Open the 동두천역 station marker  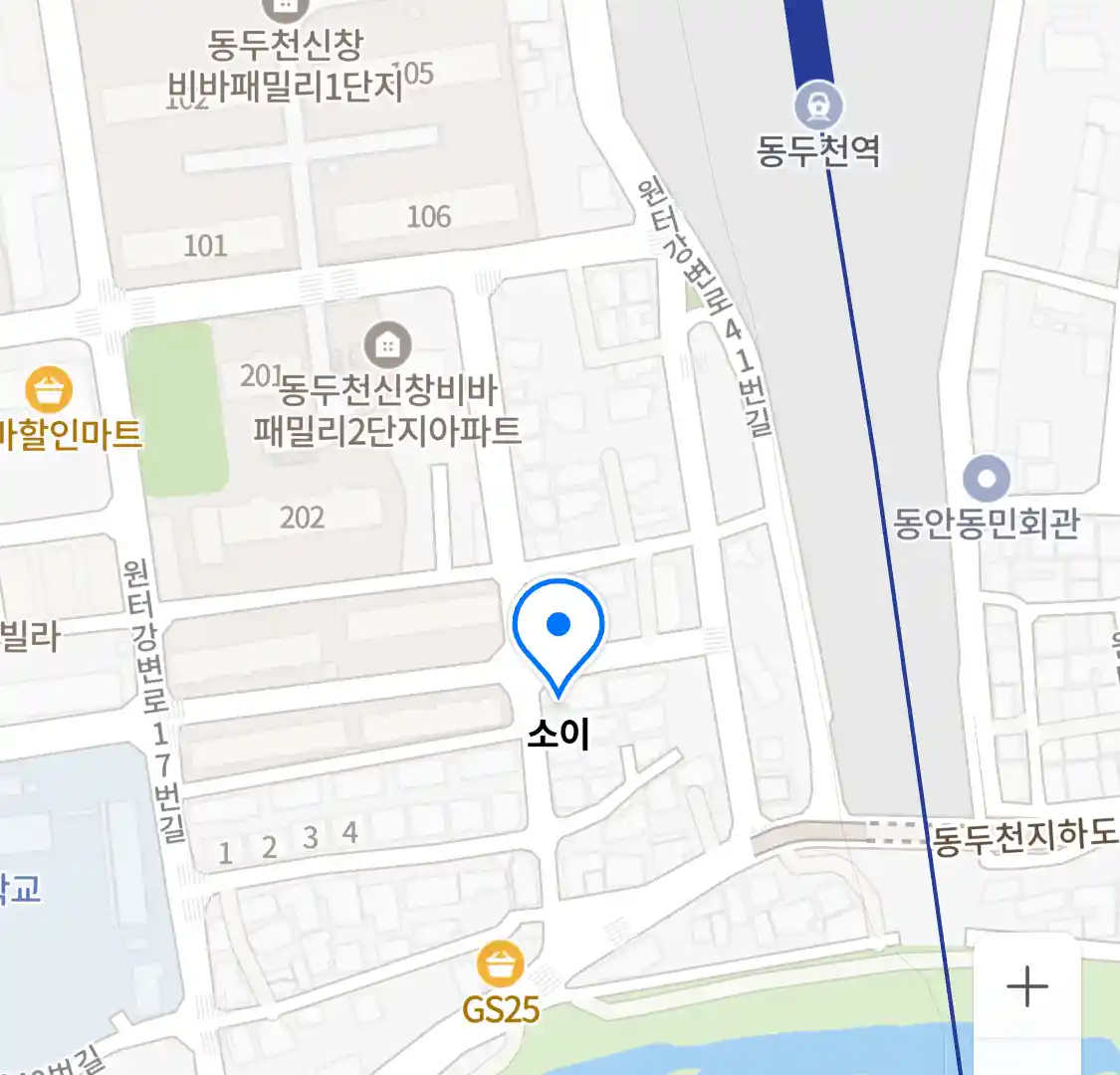(818, 107)
